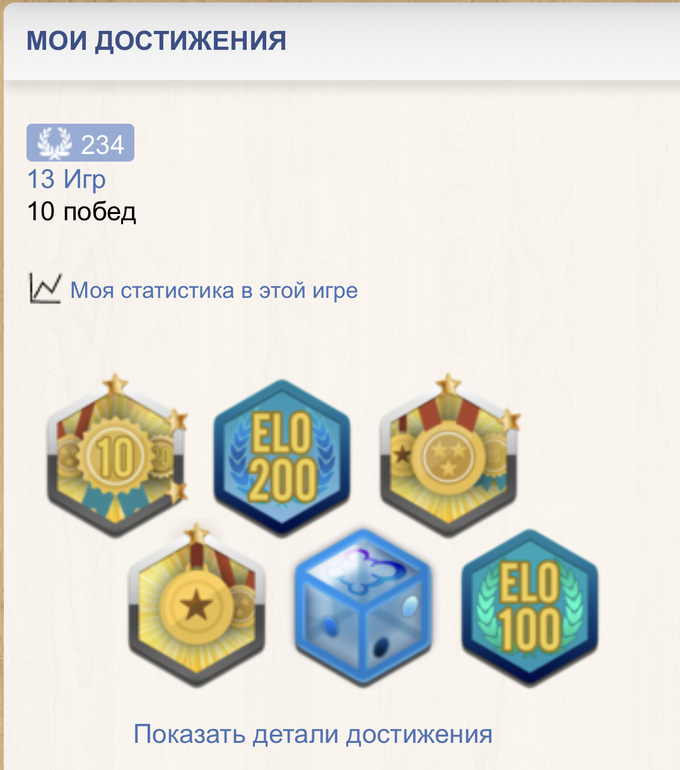Tap 'Показать детали достижения' link
680x770 pixels.
point(312,734)
